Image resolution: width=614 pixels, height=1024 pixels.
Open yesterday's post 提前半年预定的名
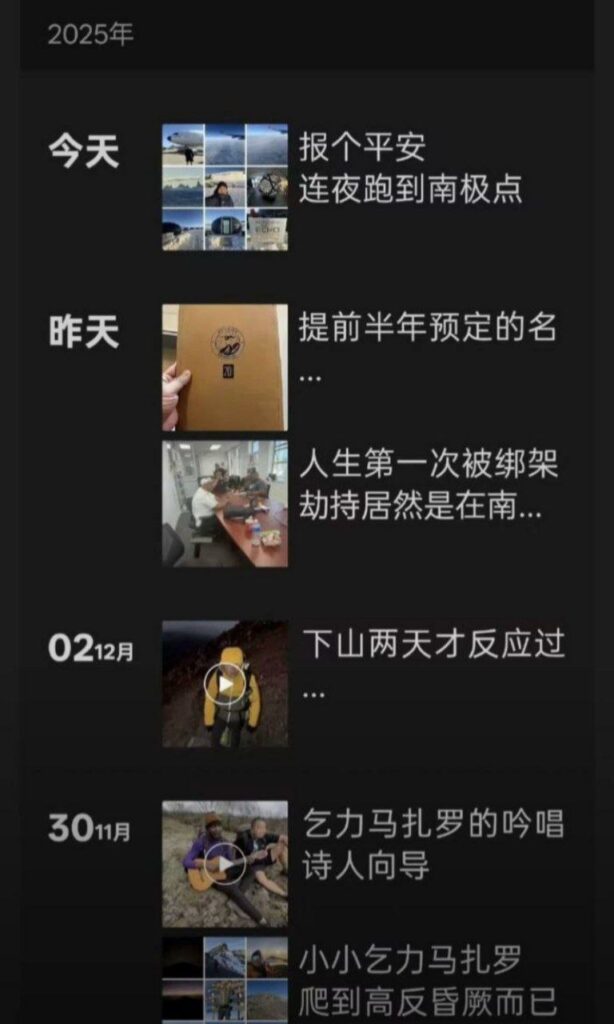tap(225, 368)
